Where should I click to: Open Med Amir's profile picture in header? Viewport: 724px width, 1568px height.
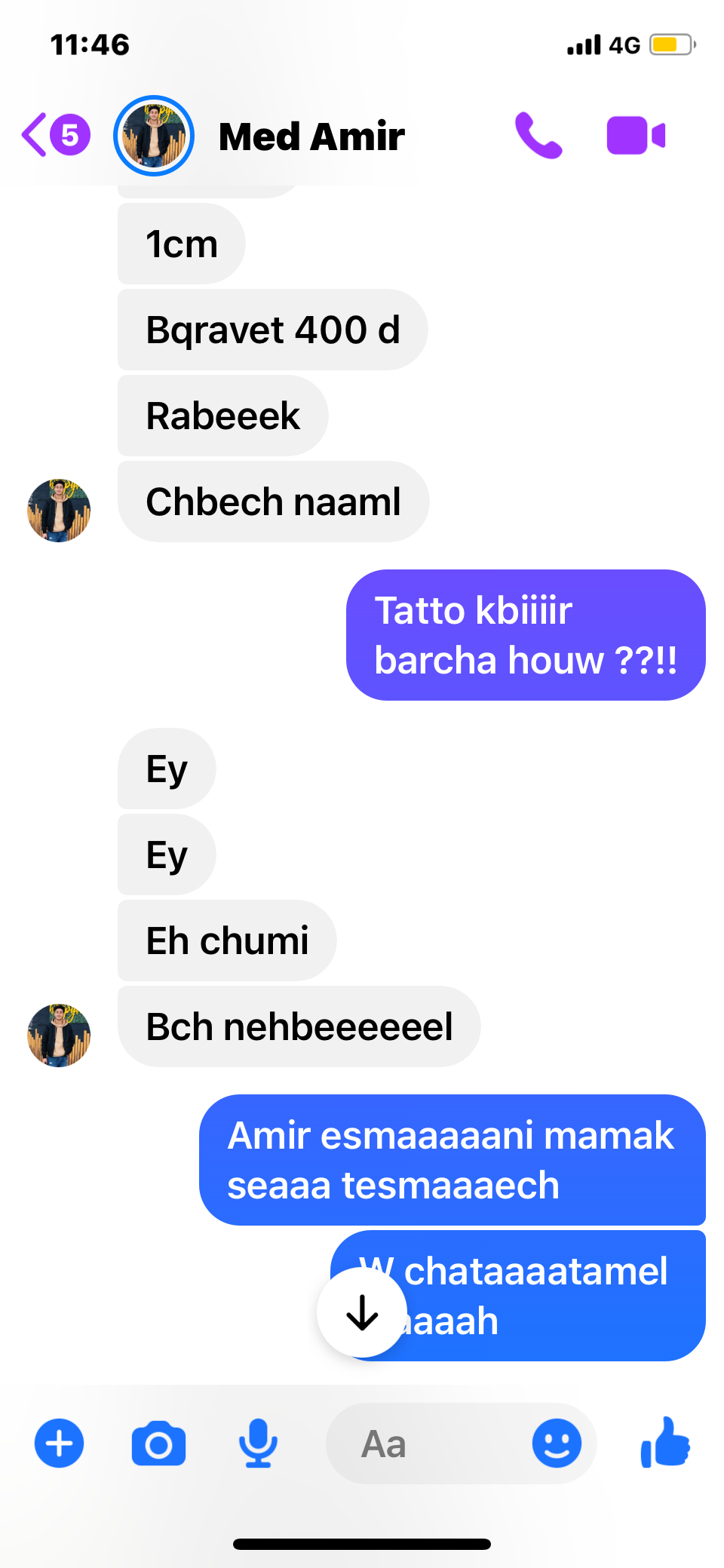pyautogui.click(x=154, y=136)
